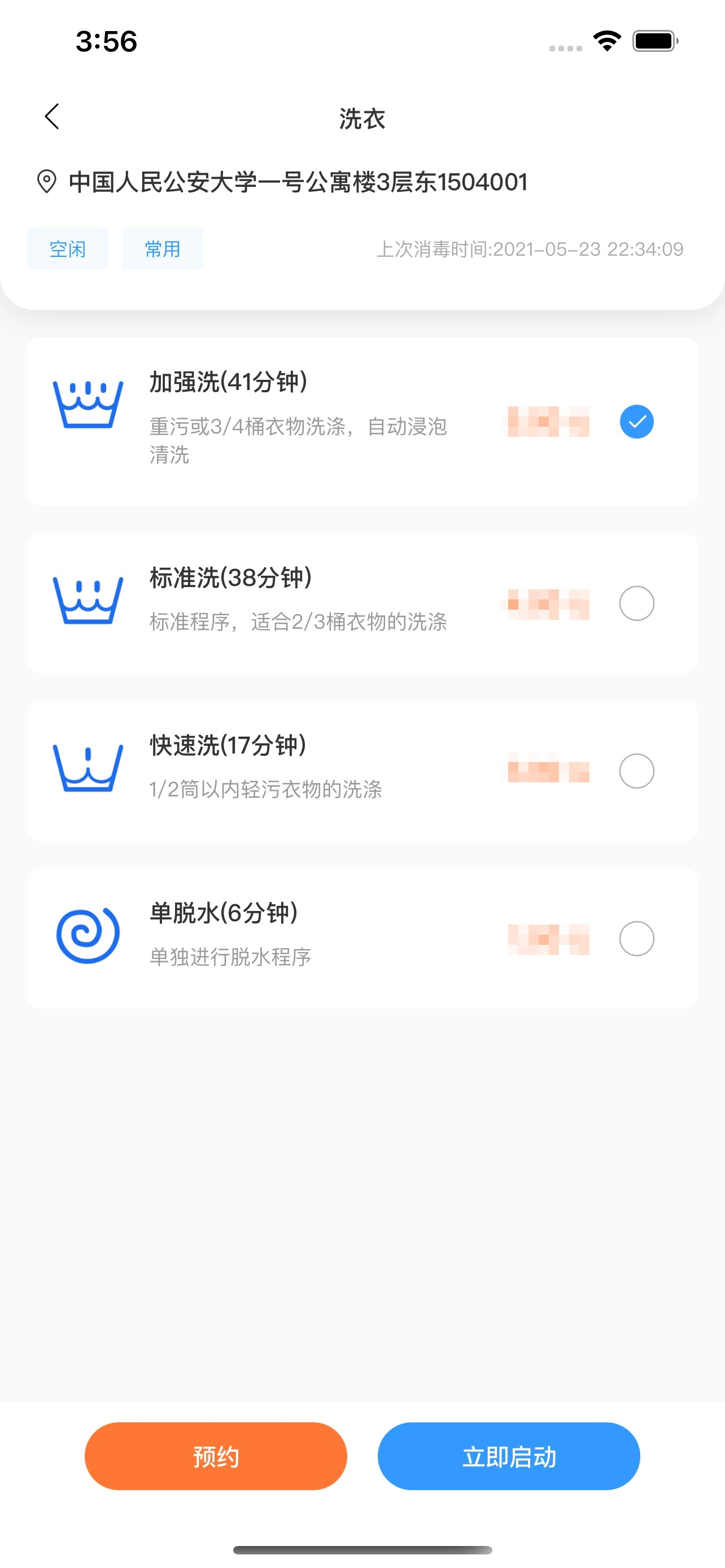Click the location pin icon beside the address
This screenshot has width=725, height=1568.
46,181
